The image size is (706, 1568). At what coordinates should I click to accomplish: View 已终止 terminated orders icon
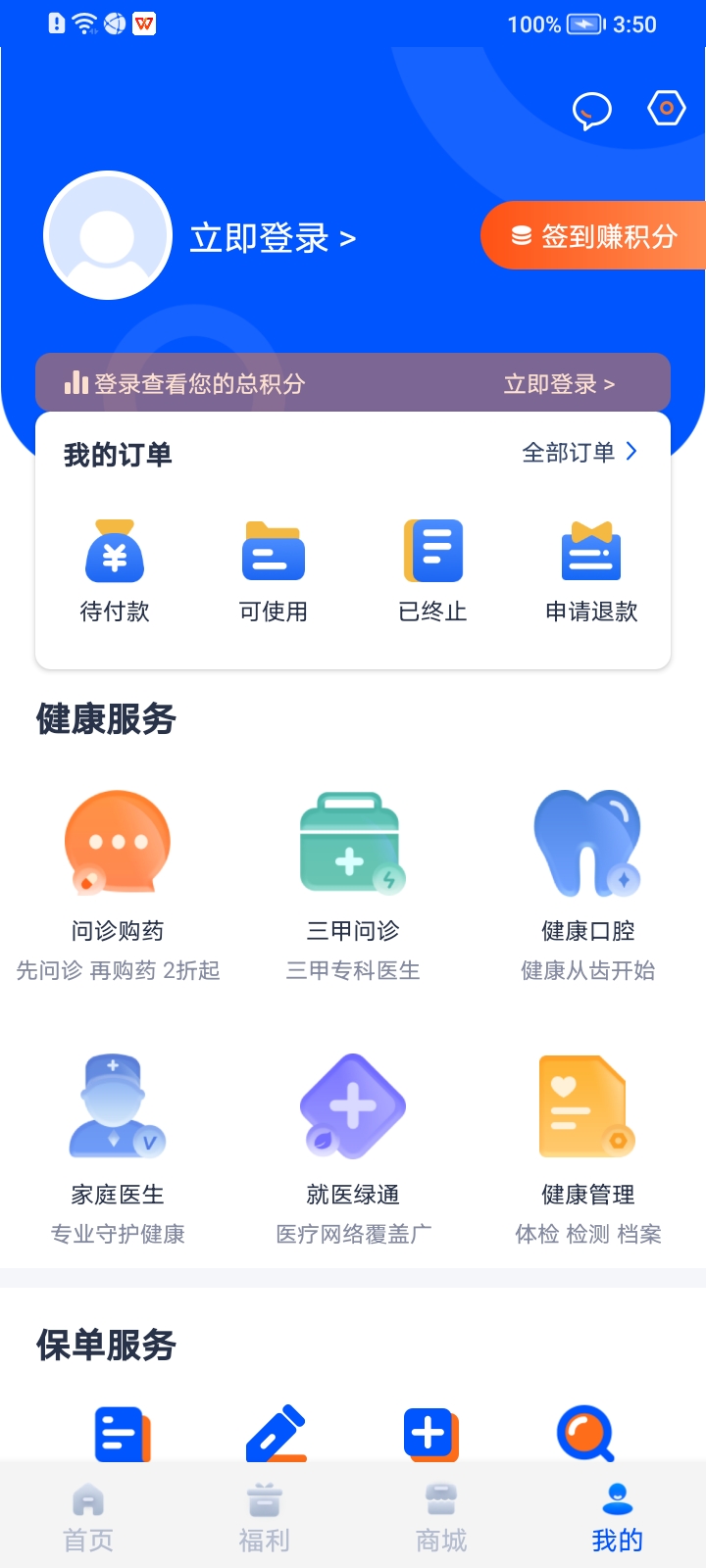(430, 552)
